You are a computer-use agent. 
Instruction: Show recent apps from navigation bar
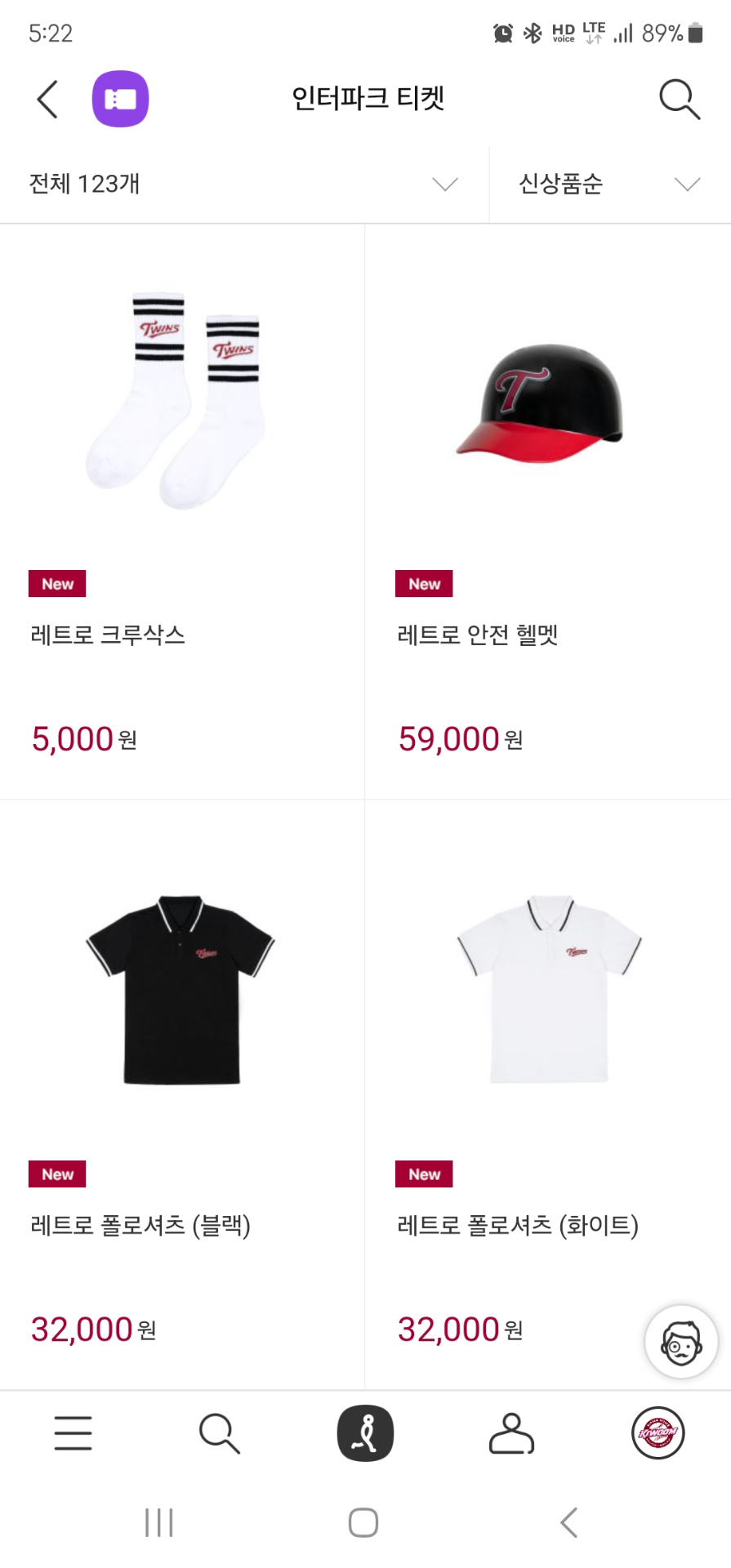tap(158, 1522)
